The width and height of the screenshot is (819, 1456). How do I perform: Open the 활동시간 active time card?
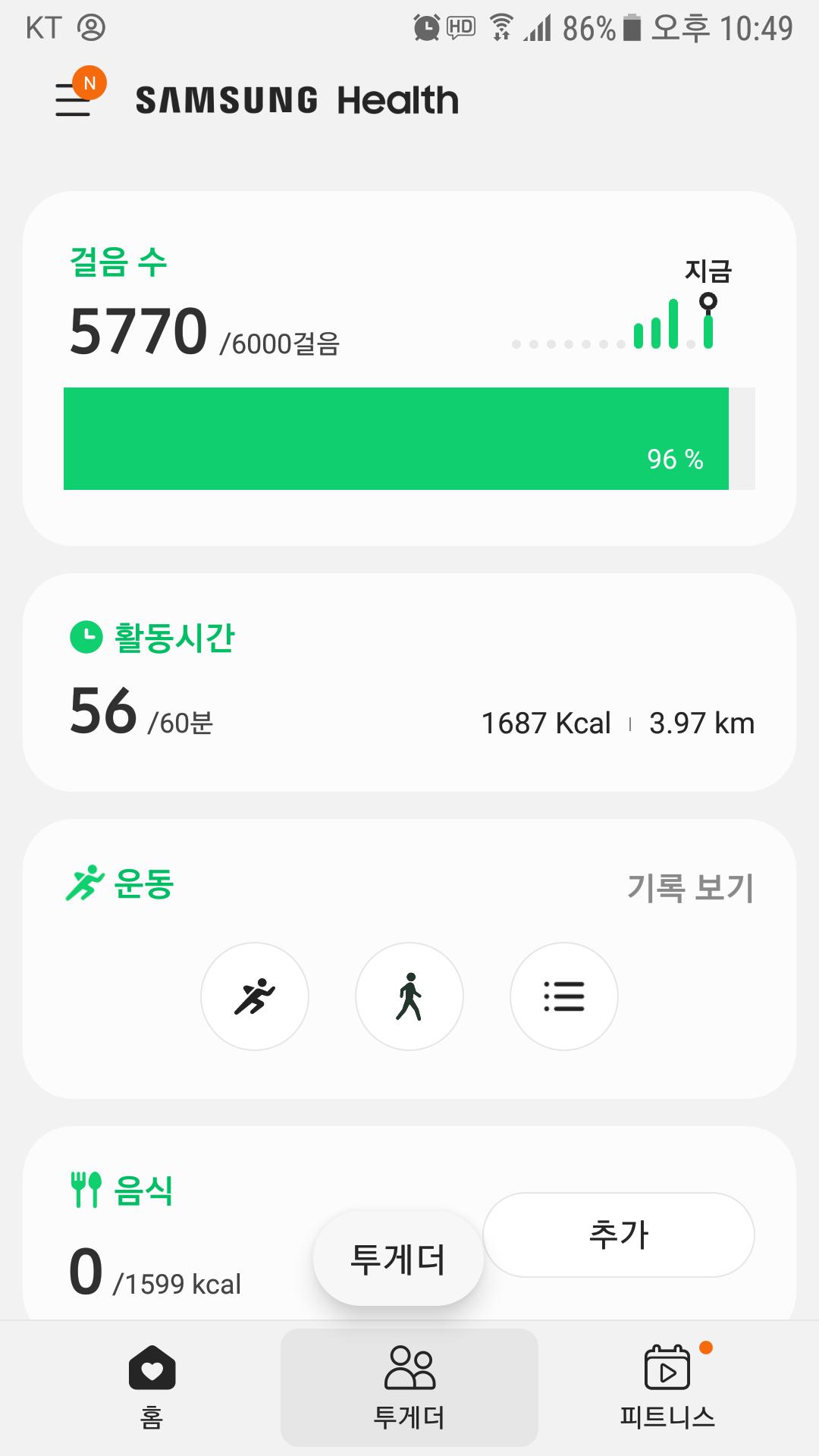(409, 682)
